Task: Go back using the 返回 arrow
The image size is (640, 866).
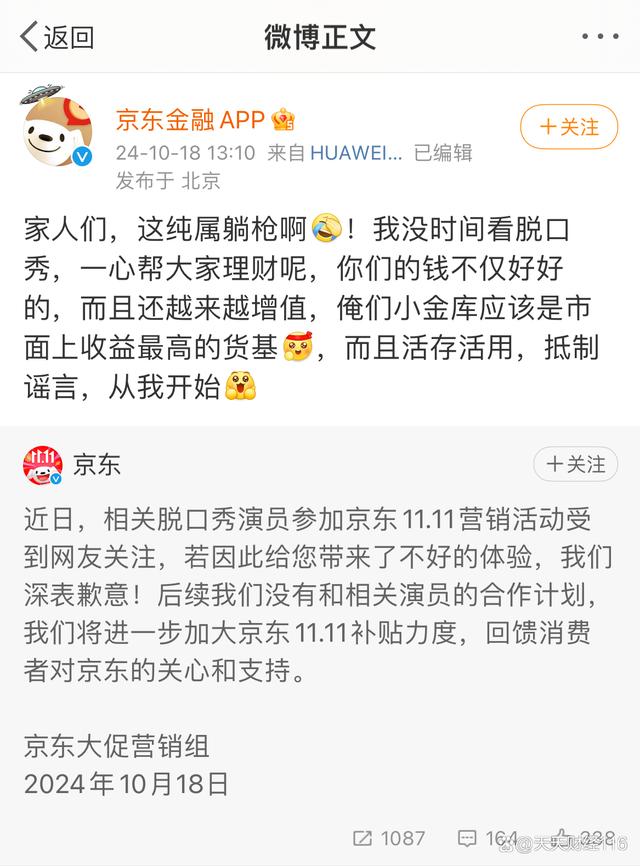Action: (57, 38)
